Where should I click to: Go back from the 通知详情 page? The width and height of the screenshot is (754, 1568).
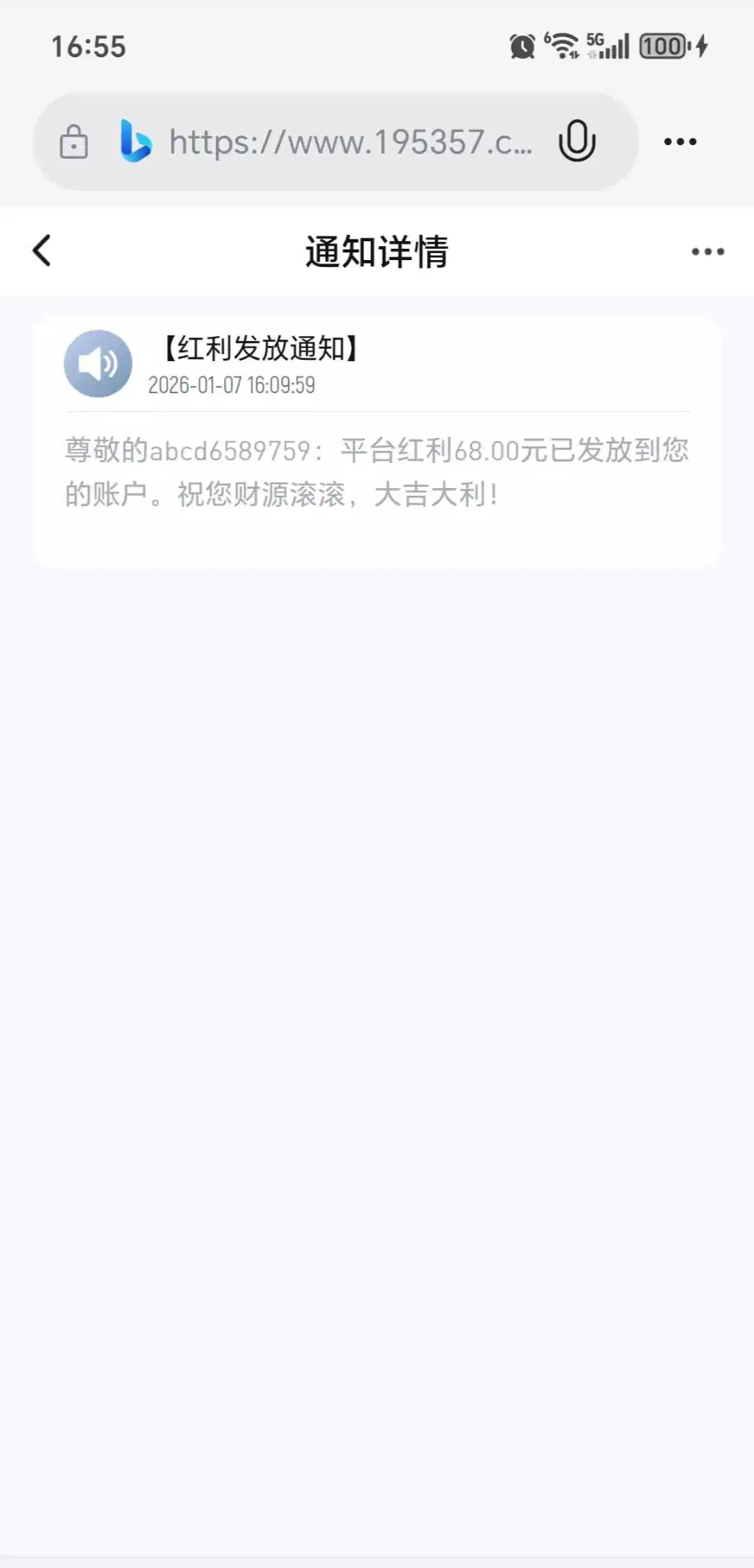42,251
